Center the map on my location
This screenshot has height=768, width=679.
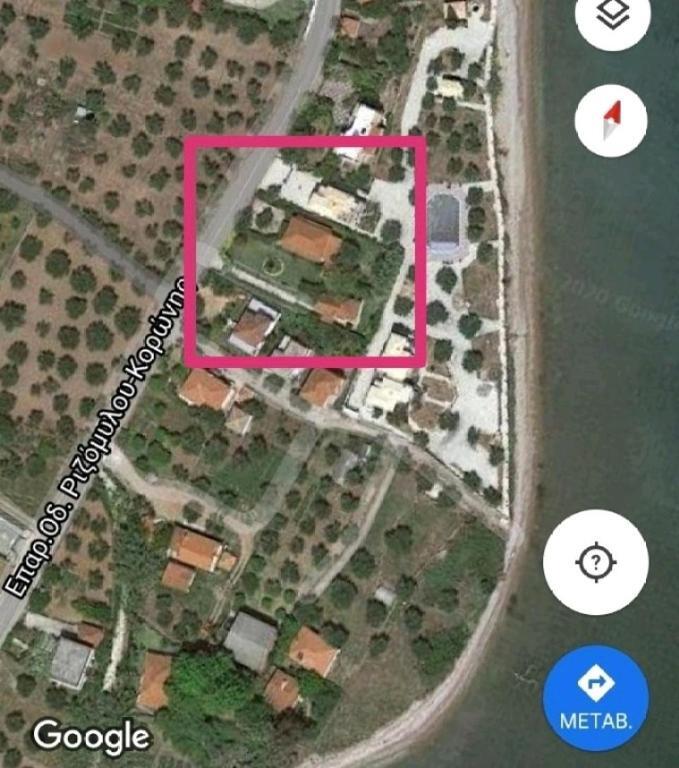[595, 561]
